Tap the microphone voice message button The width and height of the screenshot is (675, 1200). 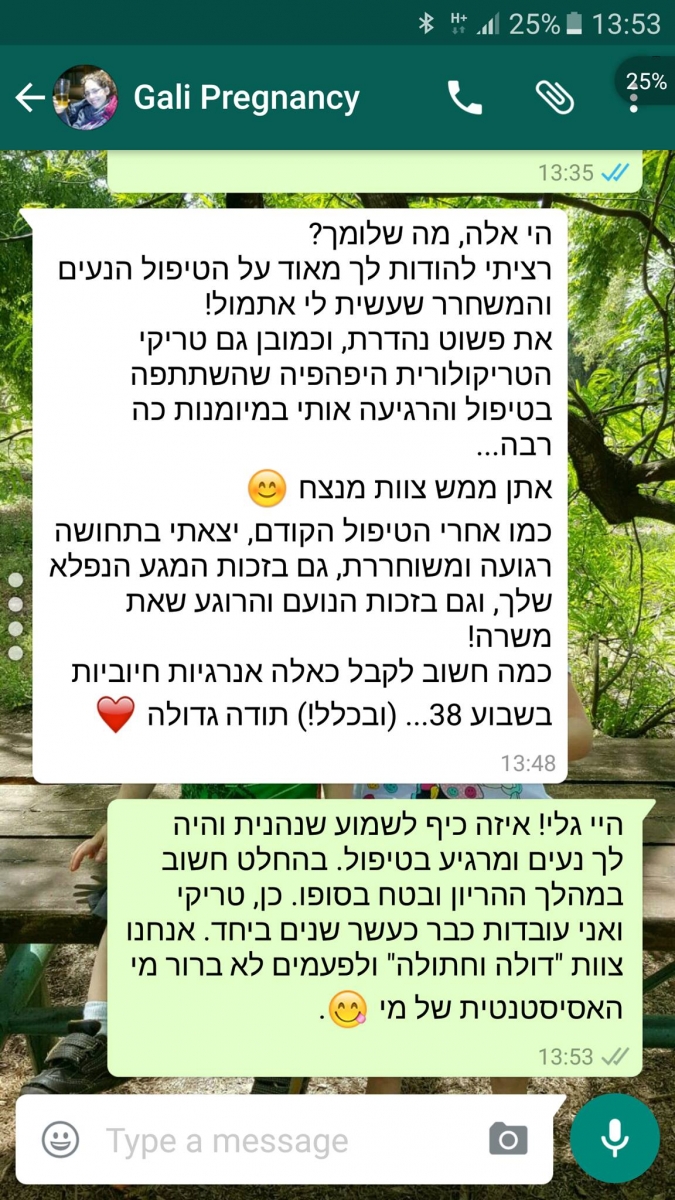point(614,1138)
